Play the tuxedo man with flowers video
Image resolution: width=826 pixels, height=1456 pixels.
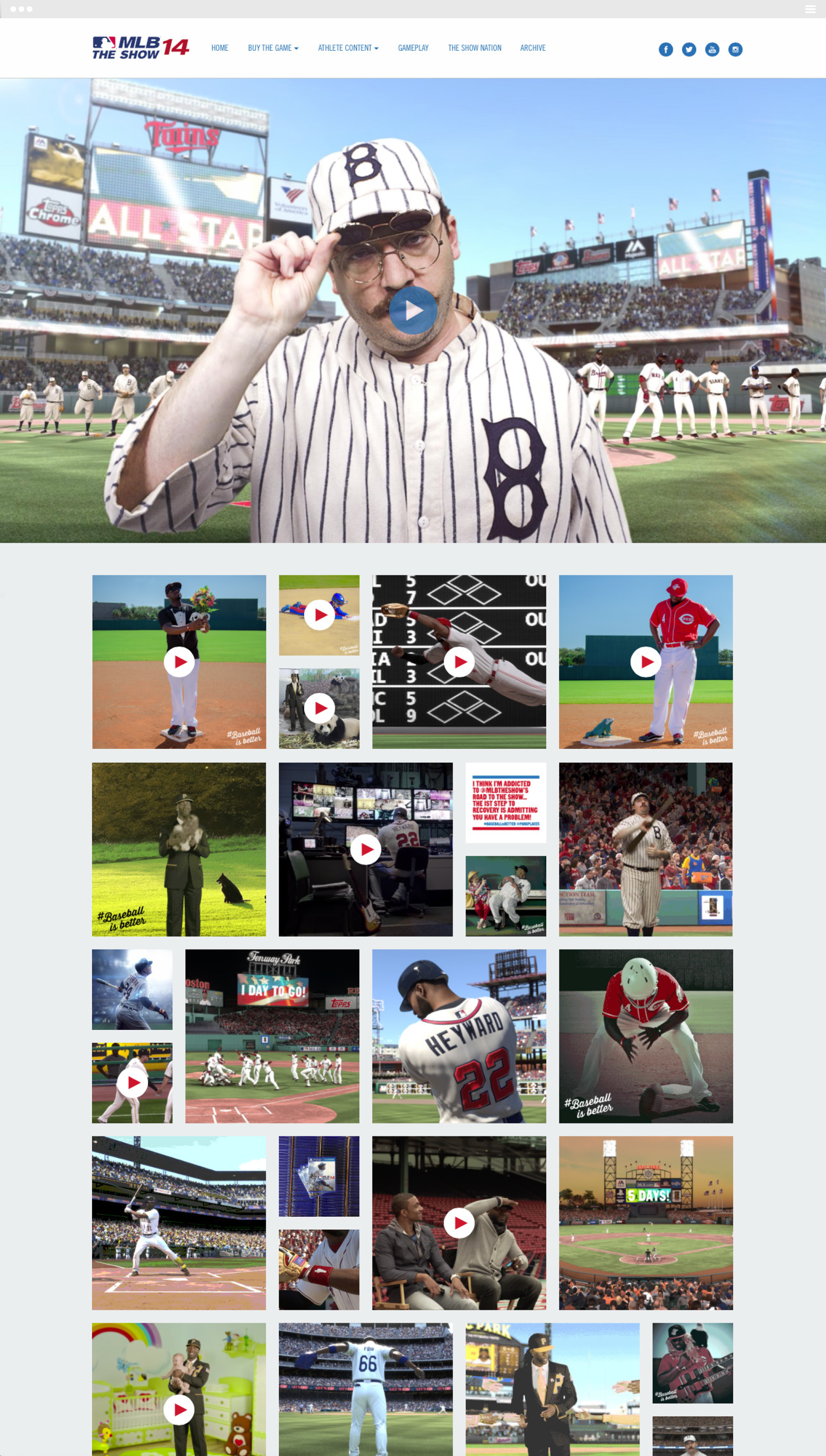coord(179,662)
